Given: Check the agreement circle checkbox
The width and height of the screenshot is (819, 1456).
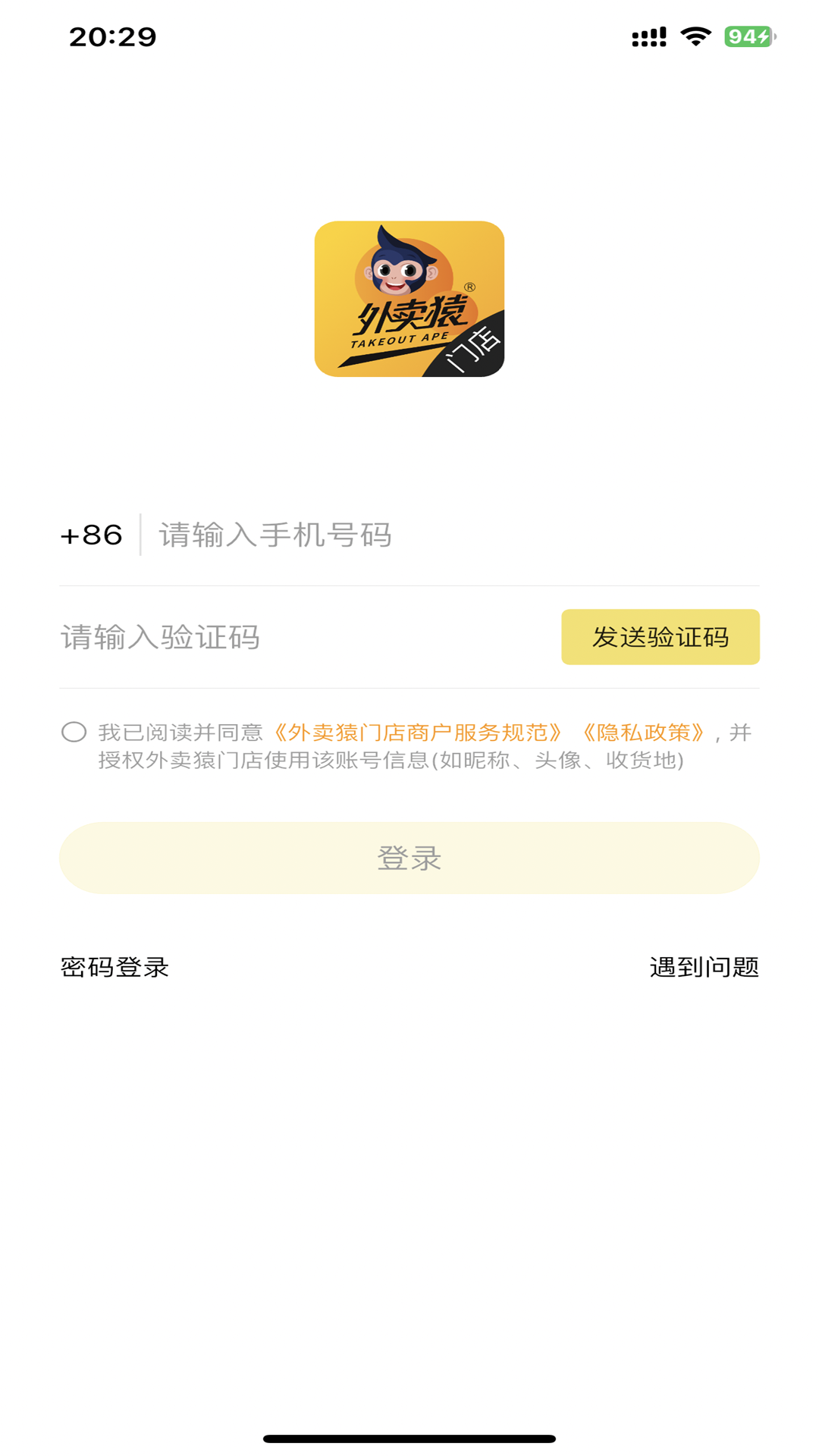Looking at the screenshot, I should [x=74, y=733].
